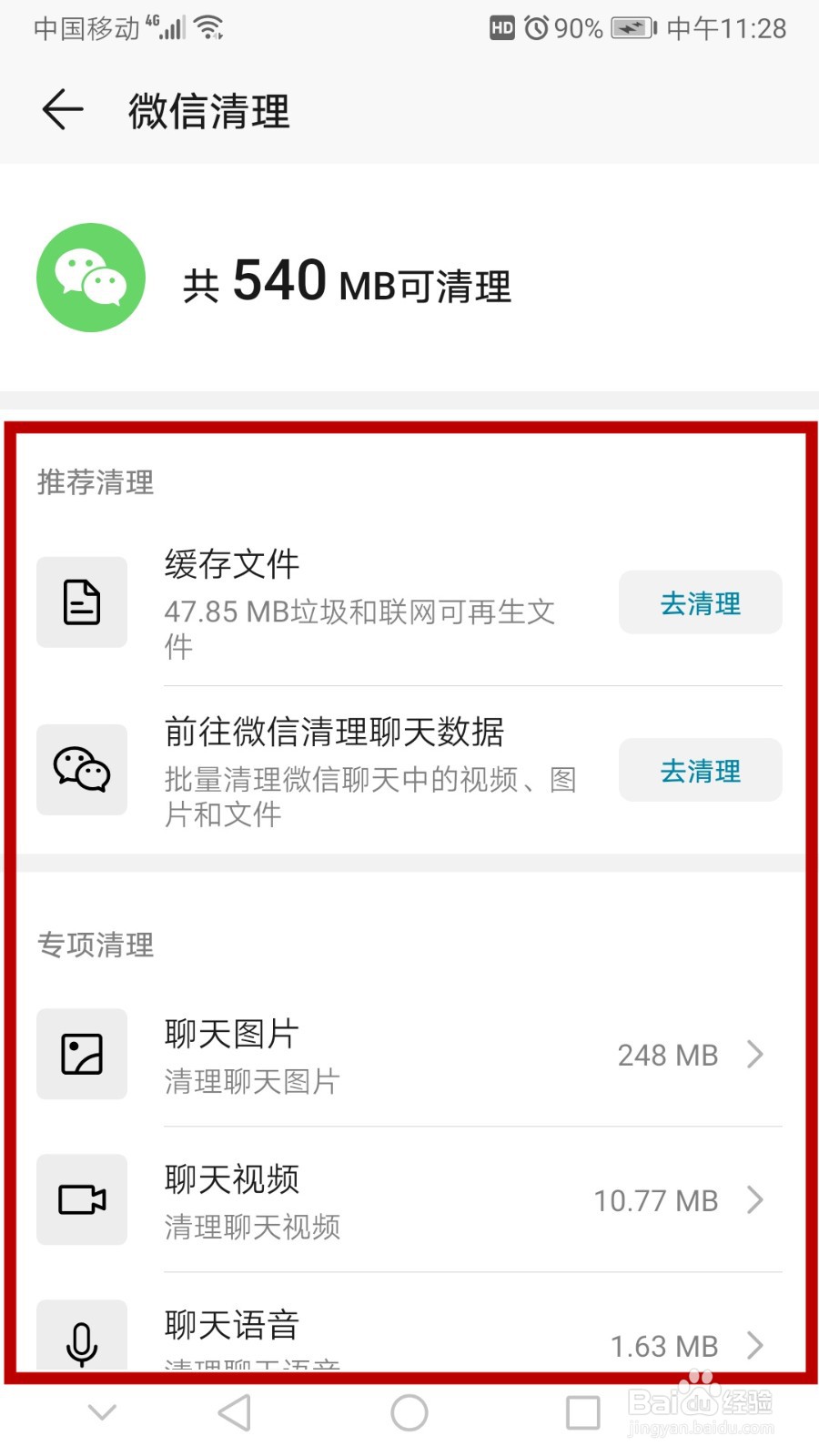819x1456 pixels.
Task: Click the green WeChat app icon
Action: coord(91,278)
